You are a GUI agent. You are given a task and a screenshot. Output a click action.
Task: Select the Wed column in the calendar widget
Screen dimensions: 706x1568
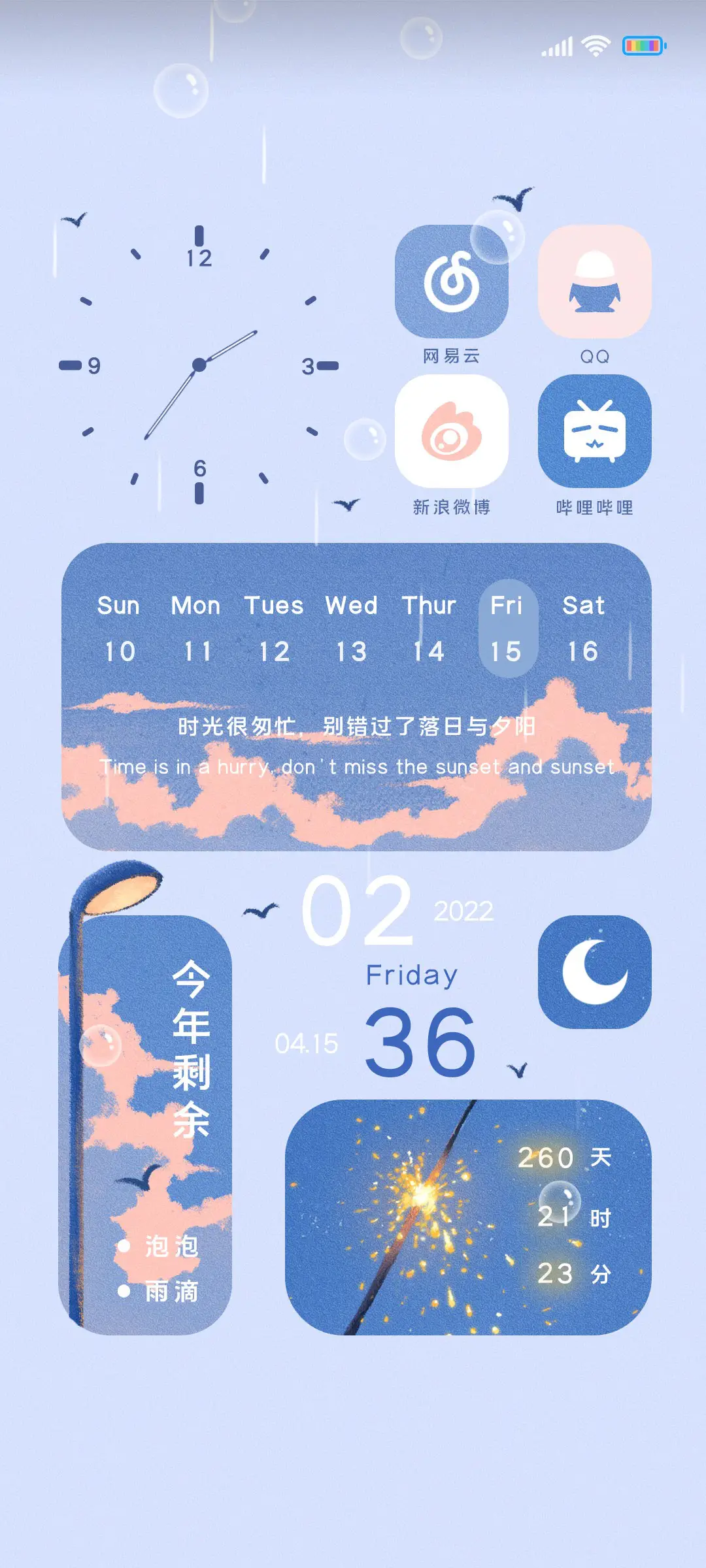coord(351,627)
